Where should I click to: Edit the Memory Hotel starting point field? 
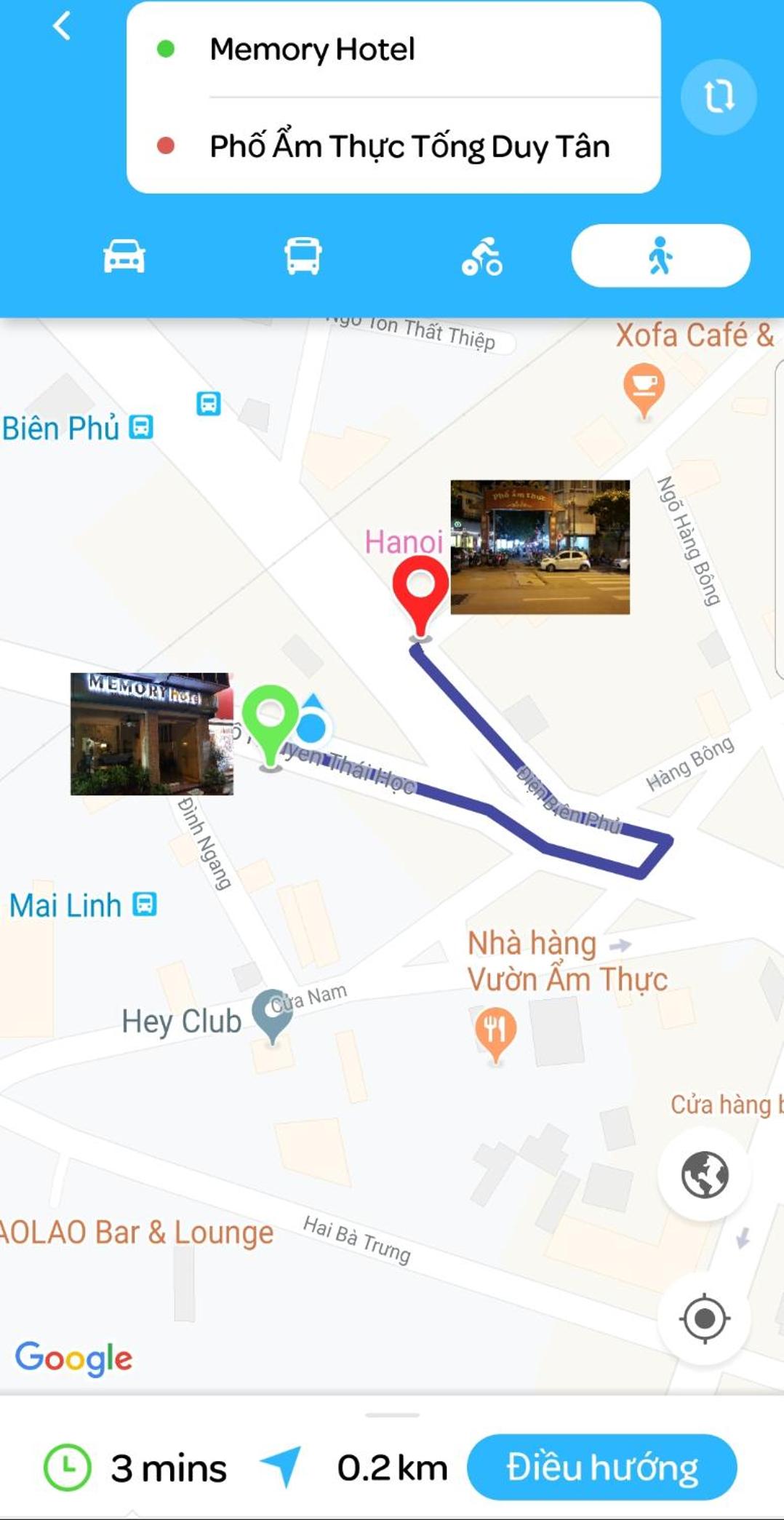coord(393,49)
